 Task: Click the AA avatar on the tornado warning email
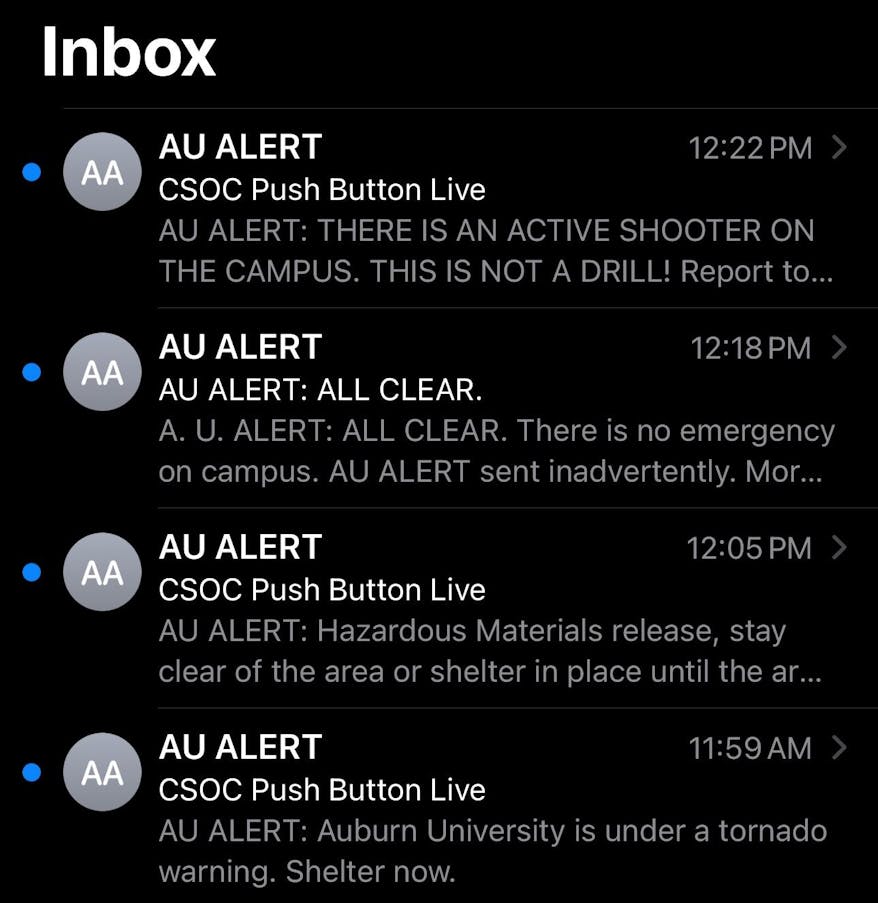tap(101, 772)
